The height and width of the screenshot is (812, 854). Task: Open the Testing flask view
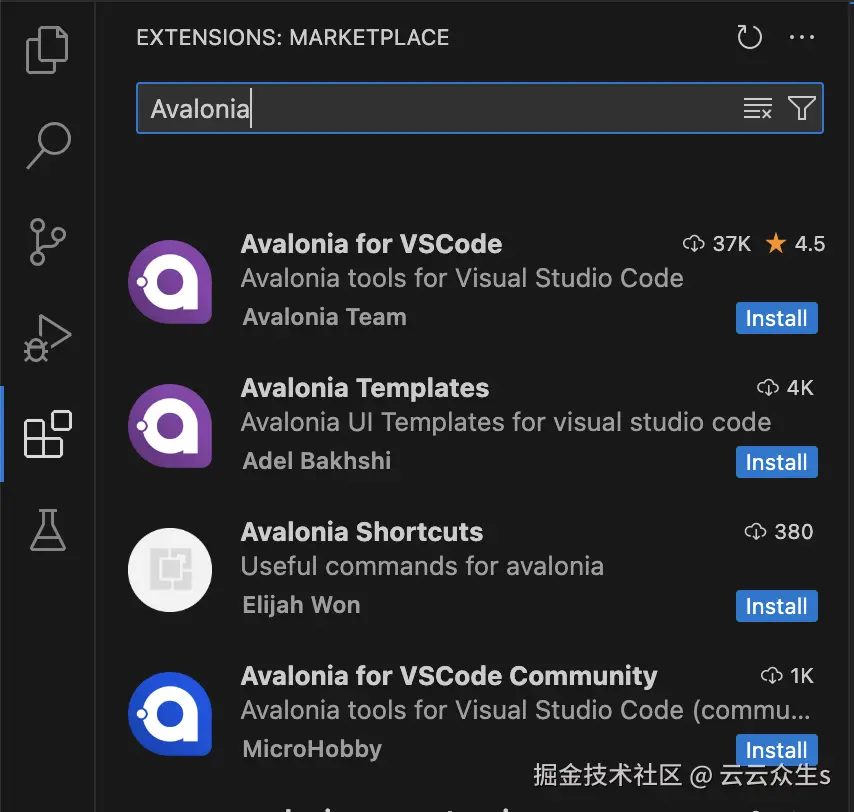[x=47, y=530]
